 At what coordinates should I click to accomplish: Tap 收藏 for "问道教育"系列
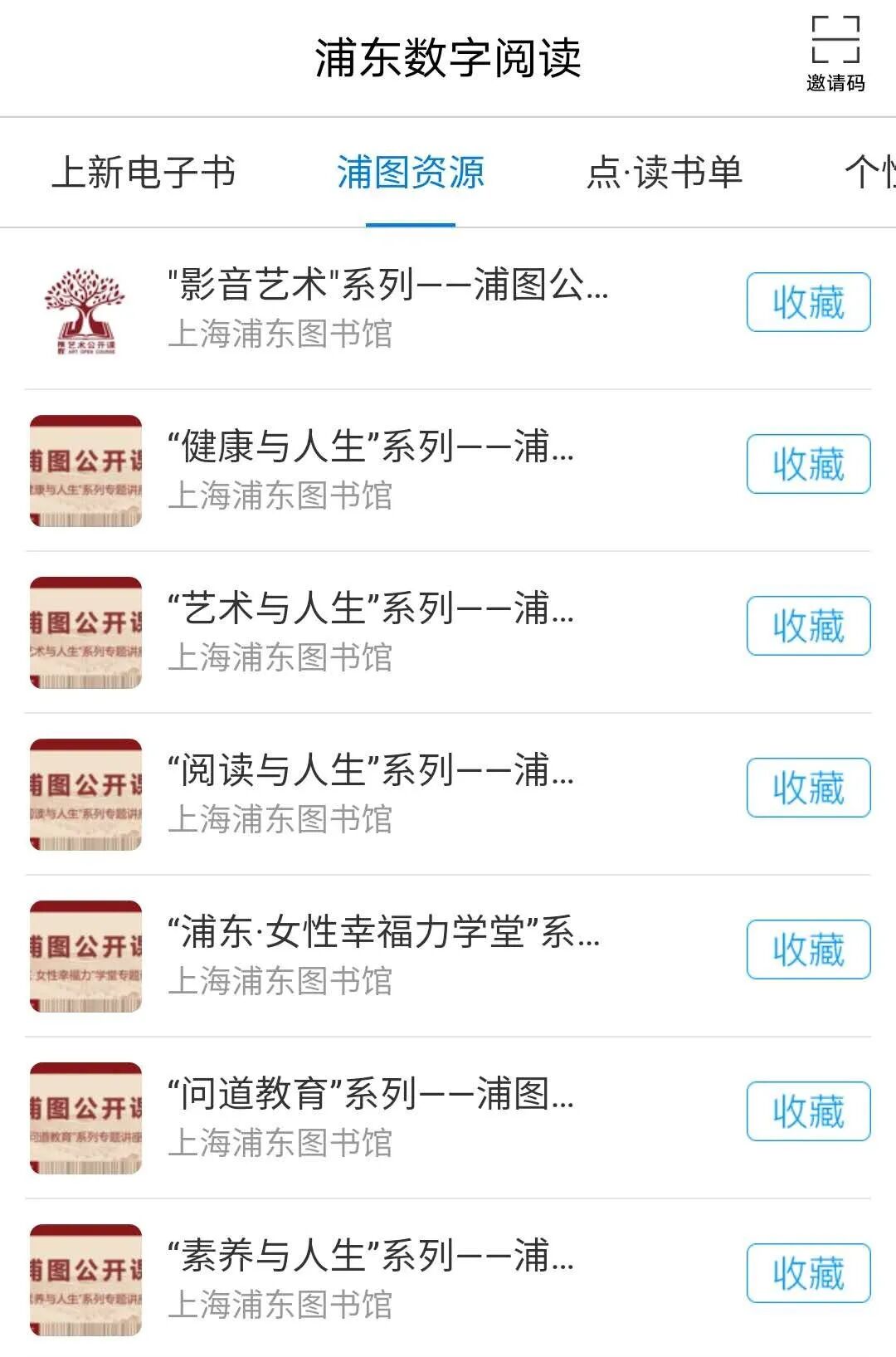pyautogui.click(x=808, y=1111)
